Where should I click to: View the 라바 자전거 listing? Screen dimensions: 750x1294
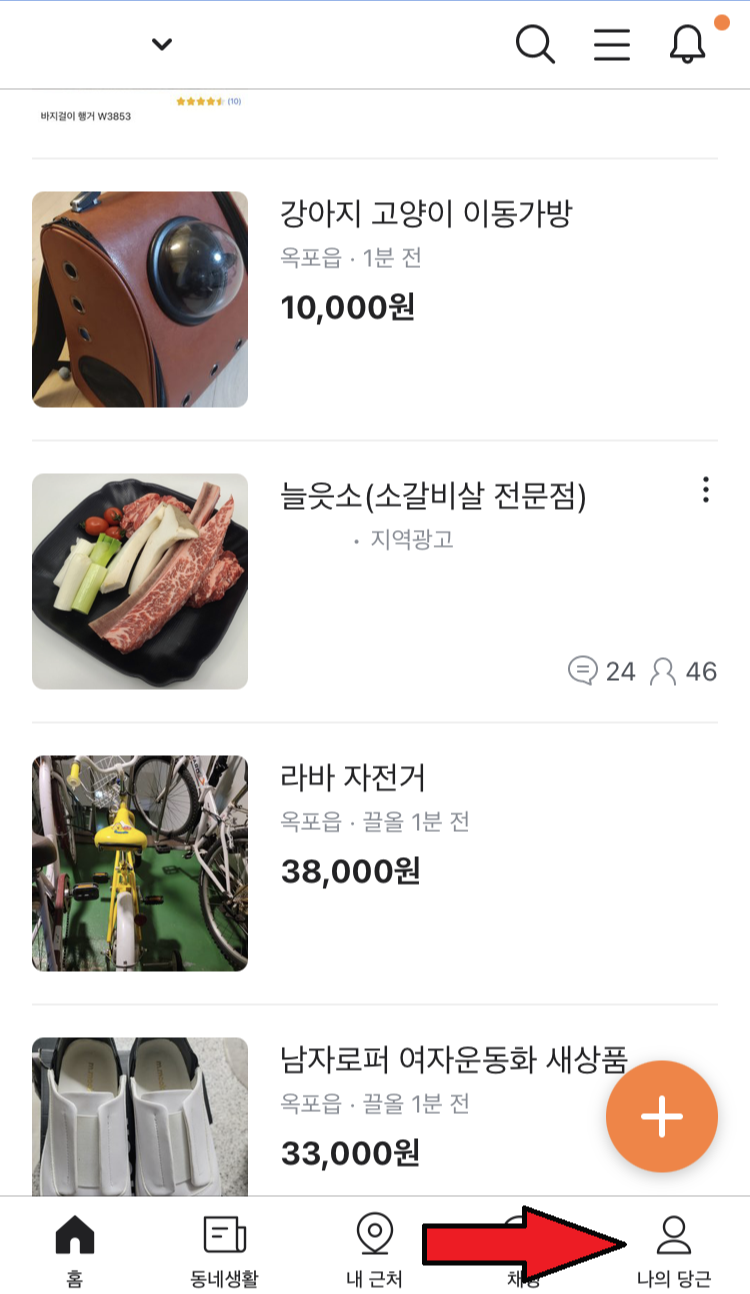354,778
